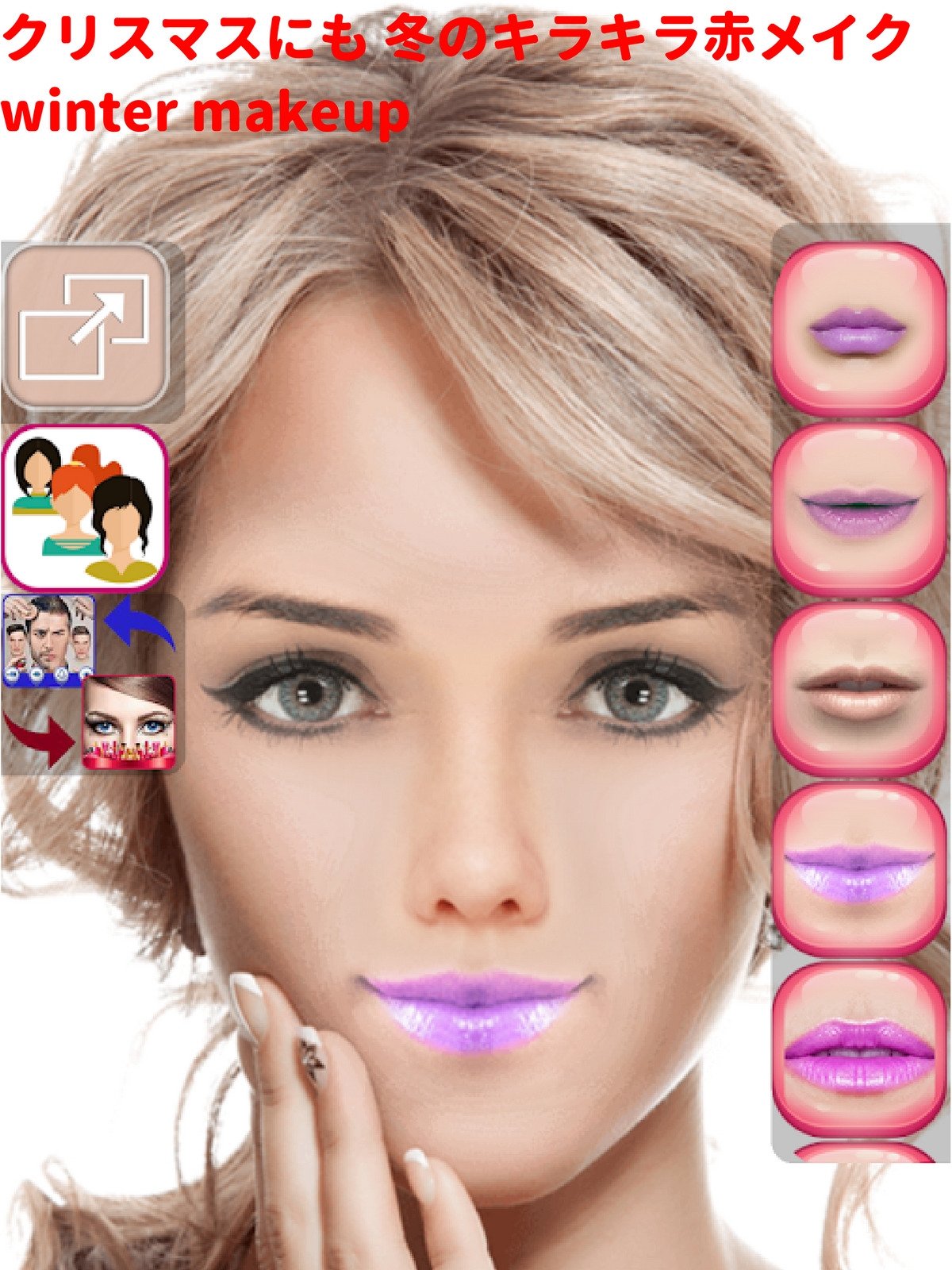Viewport: 952px width, 1270px height.
Task: Open the eye makeup app promo
Action: coord(129,722)
